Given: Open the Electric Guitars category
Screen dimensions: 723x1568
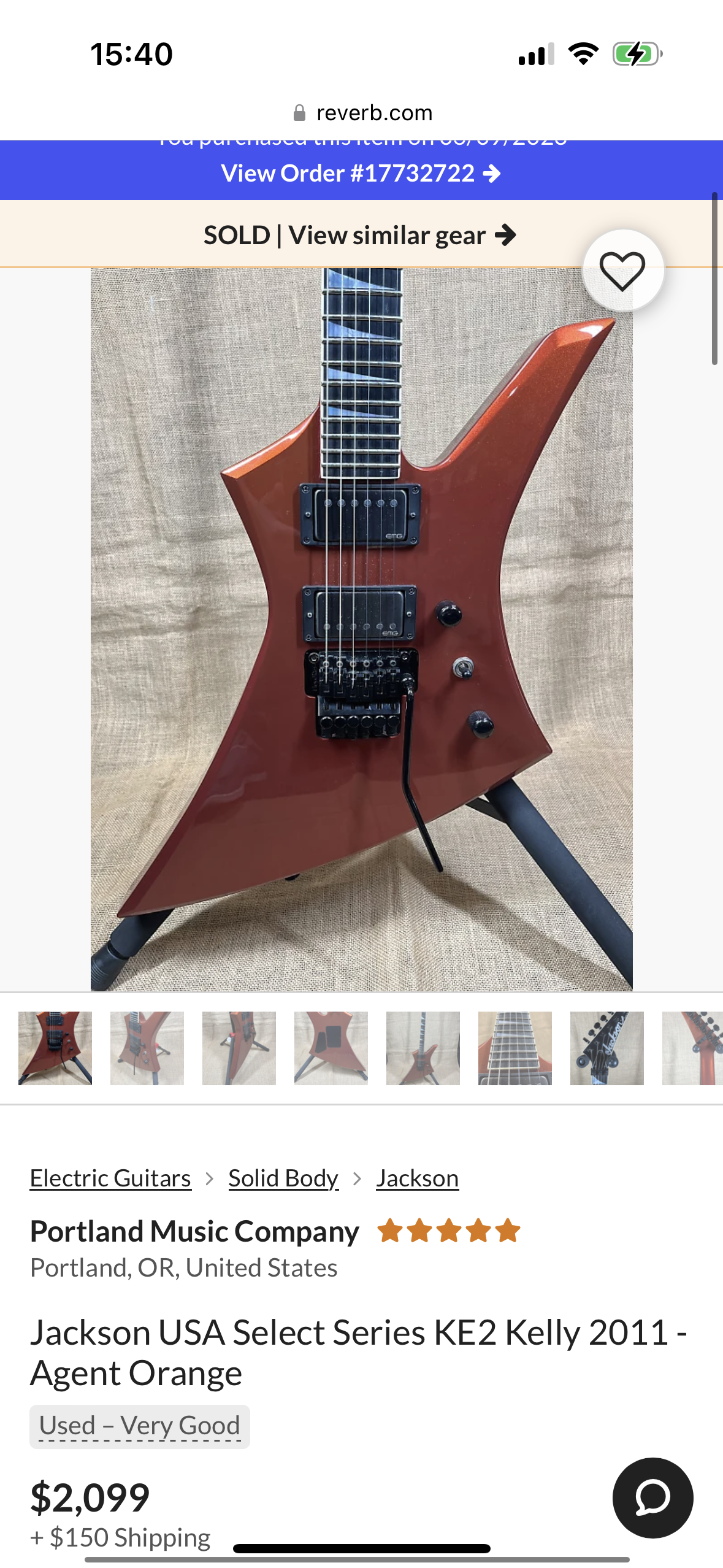Looking at the screenshot, I should [x=110, y=1178].
